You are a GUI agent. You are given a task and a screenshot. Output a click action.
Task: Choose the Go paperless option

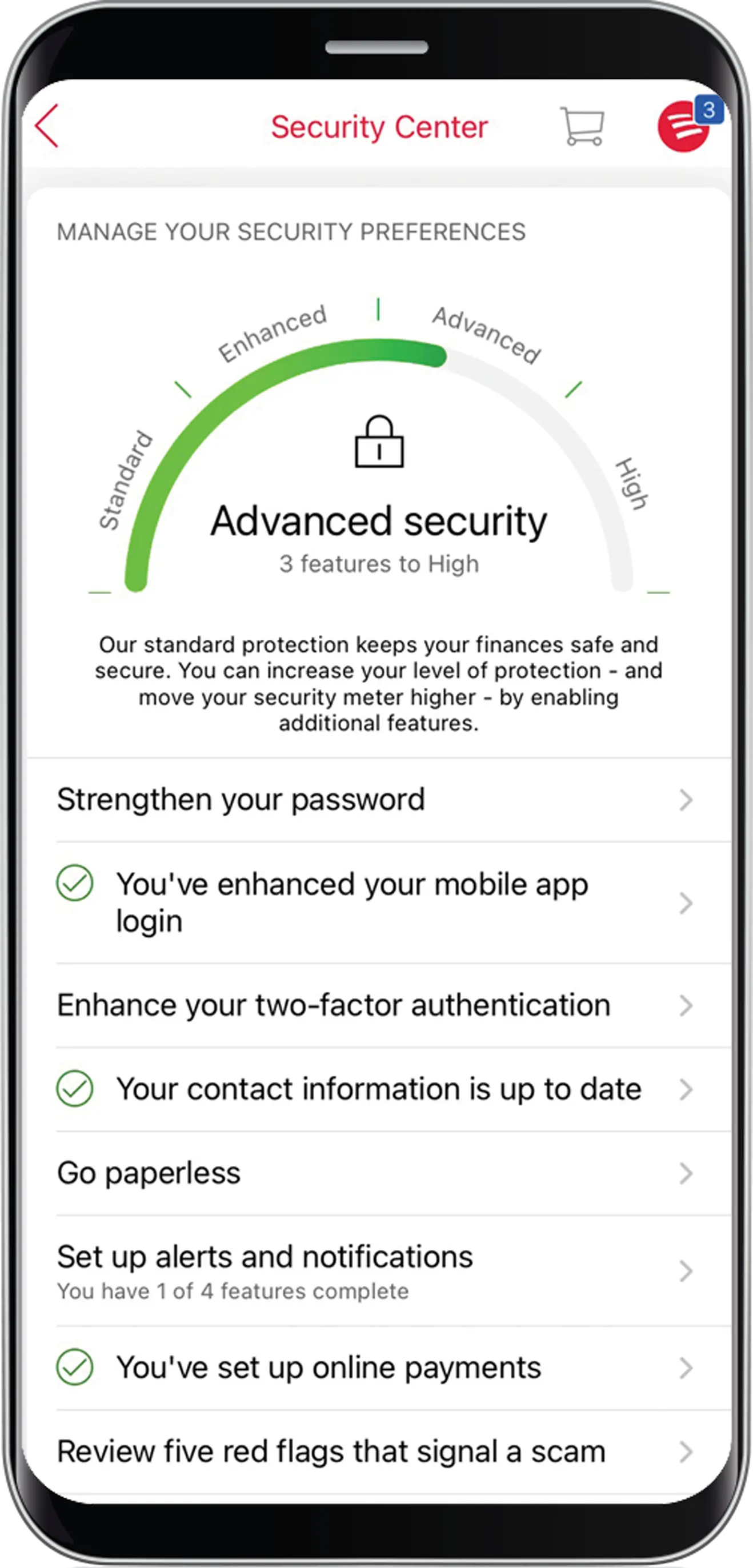pos(375,1173)
